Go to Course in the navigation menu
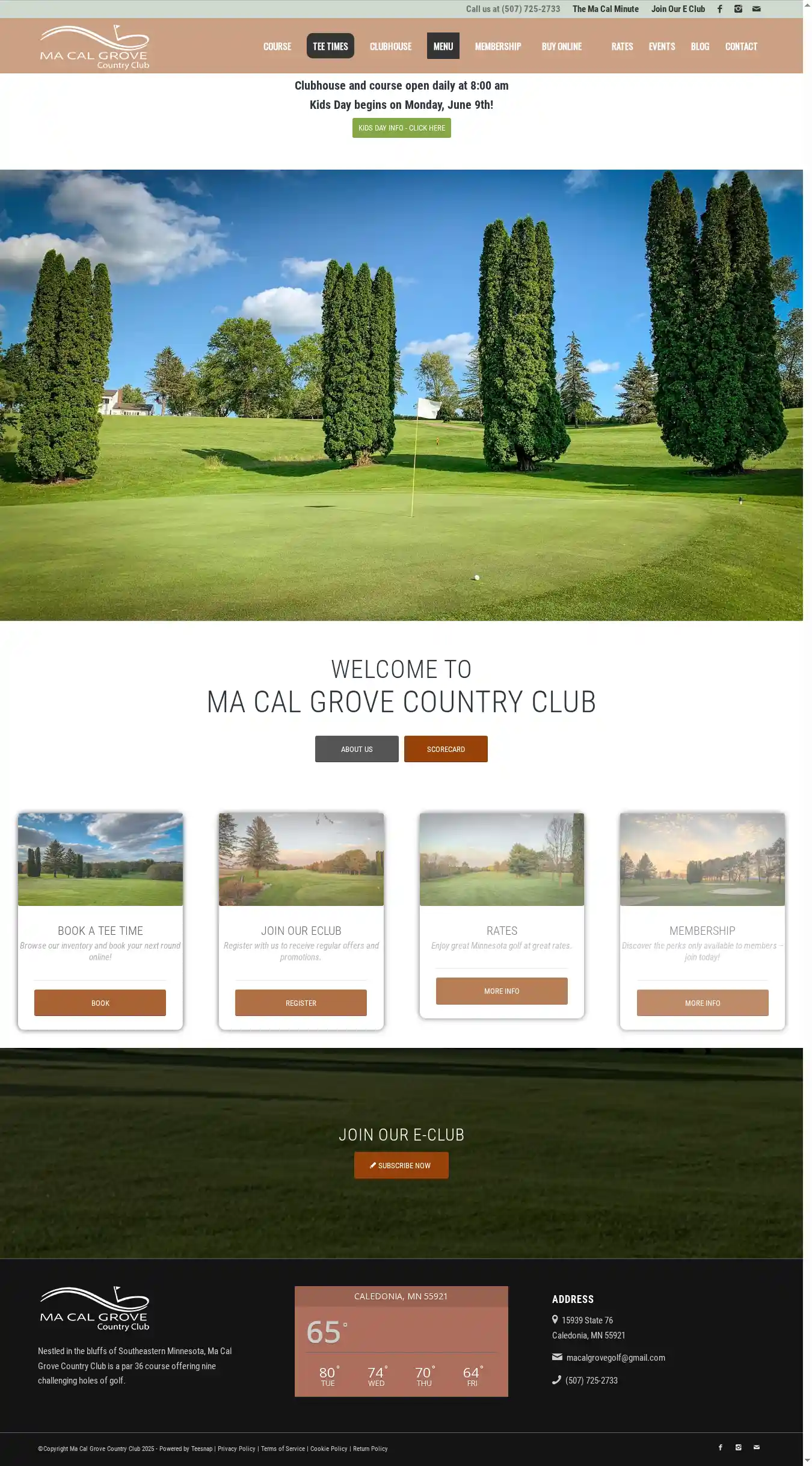The image size is (812, 1466). [x=277, y=46]
